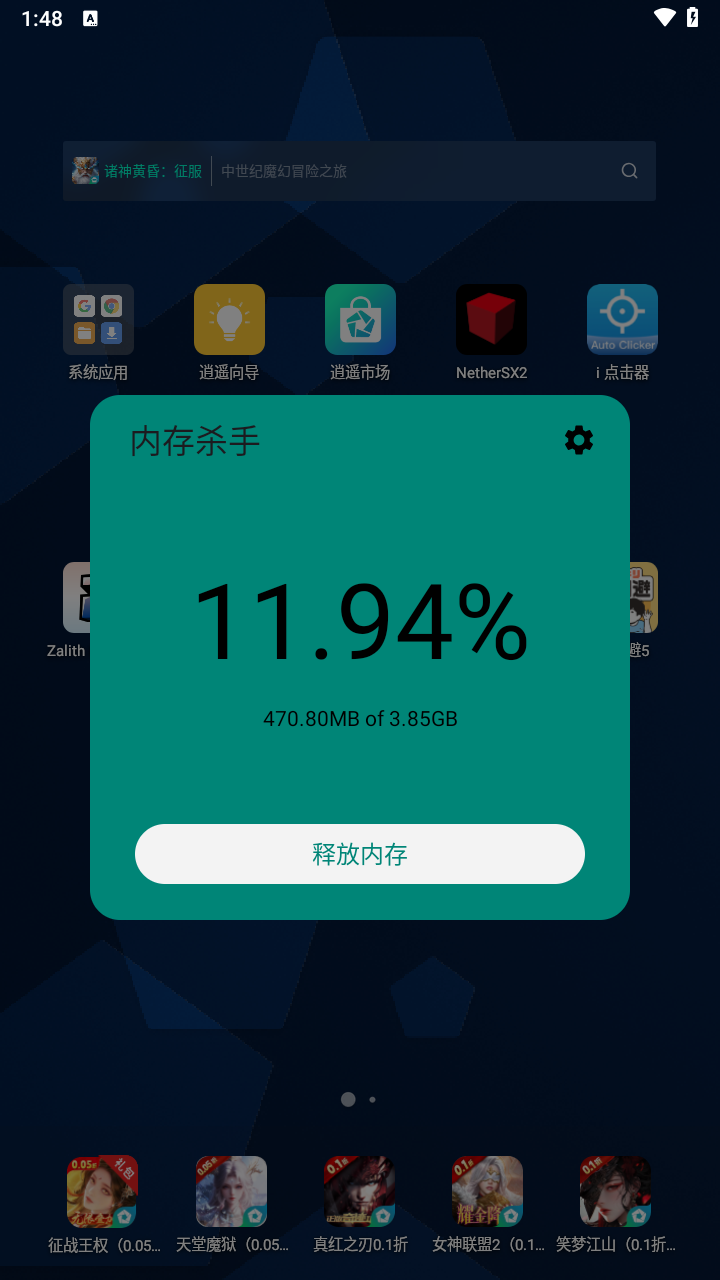Launch 真红之刃0.1折

click(x=360, y=1191)
